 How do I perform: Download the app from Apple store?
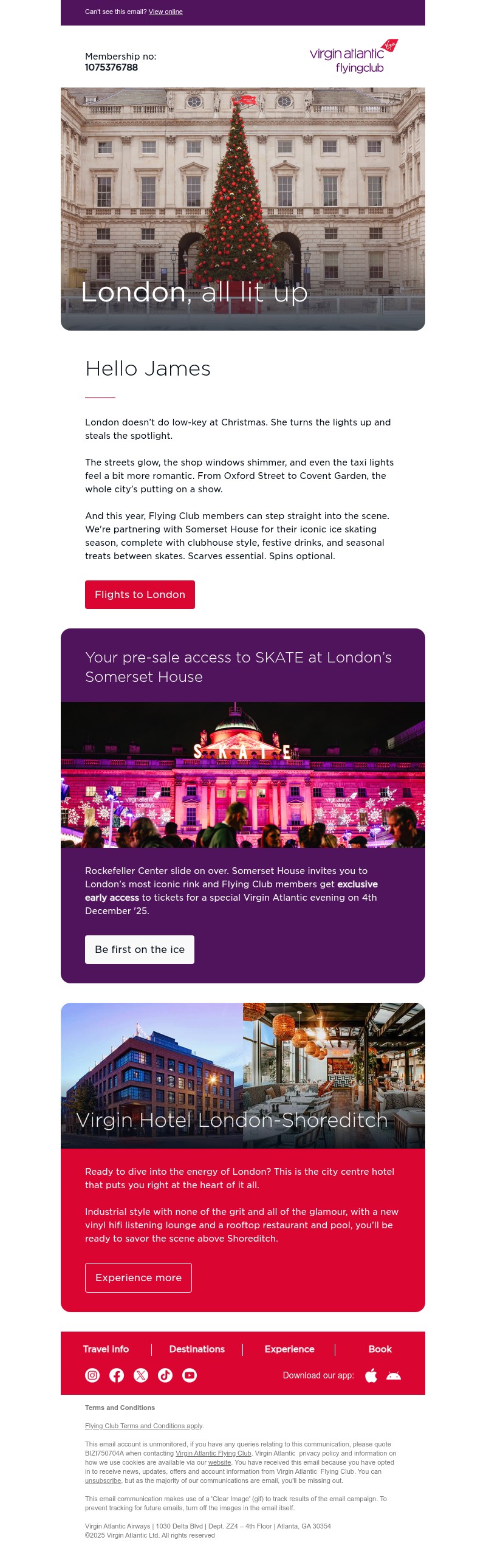coord(371,1375)
